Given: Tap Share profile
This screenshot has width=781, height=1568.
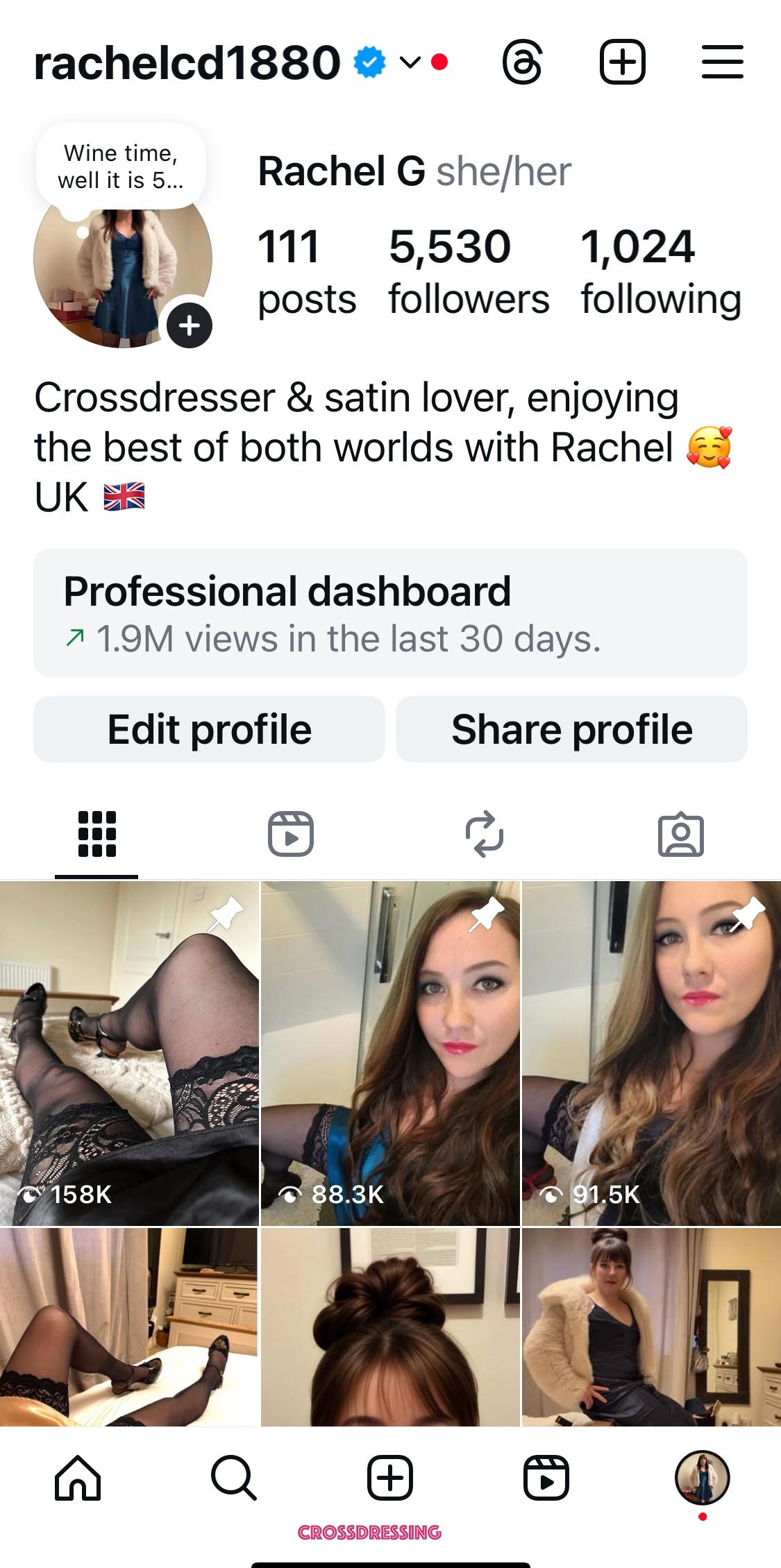Looking at the screenshot, I should coord(571,729).
